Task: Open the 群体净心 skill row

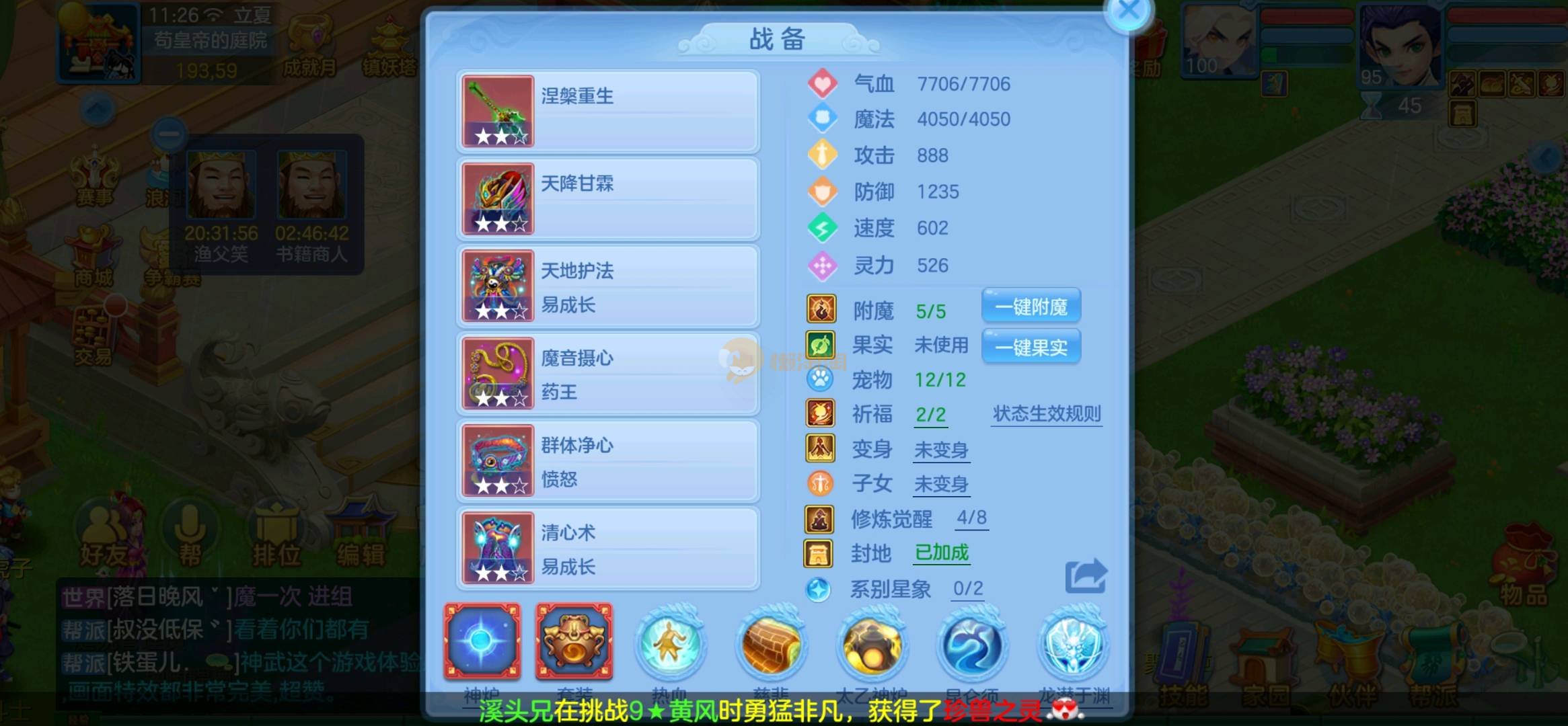Action: (608, 461)
